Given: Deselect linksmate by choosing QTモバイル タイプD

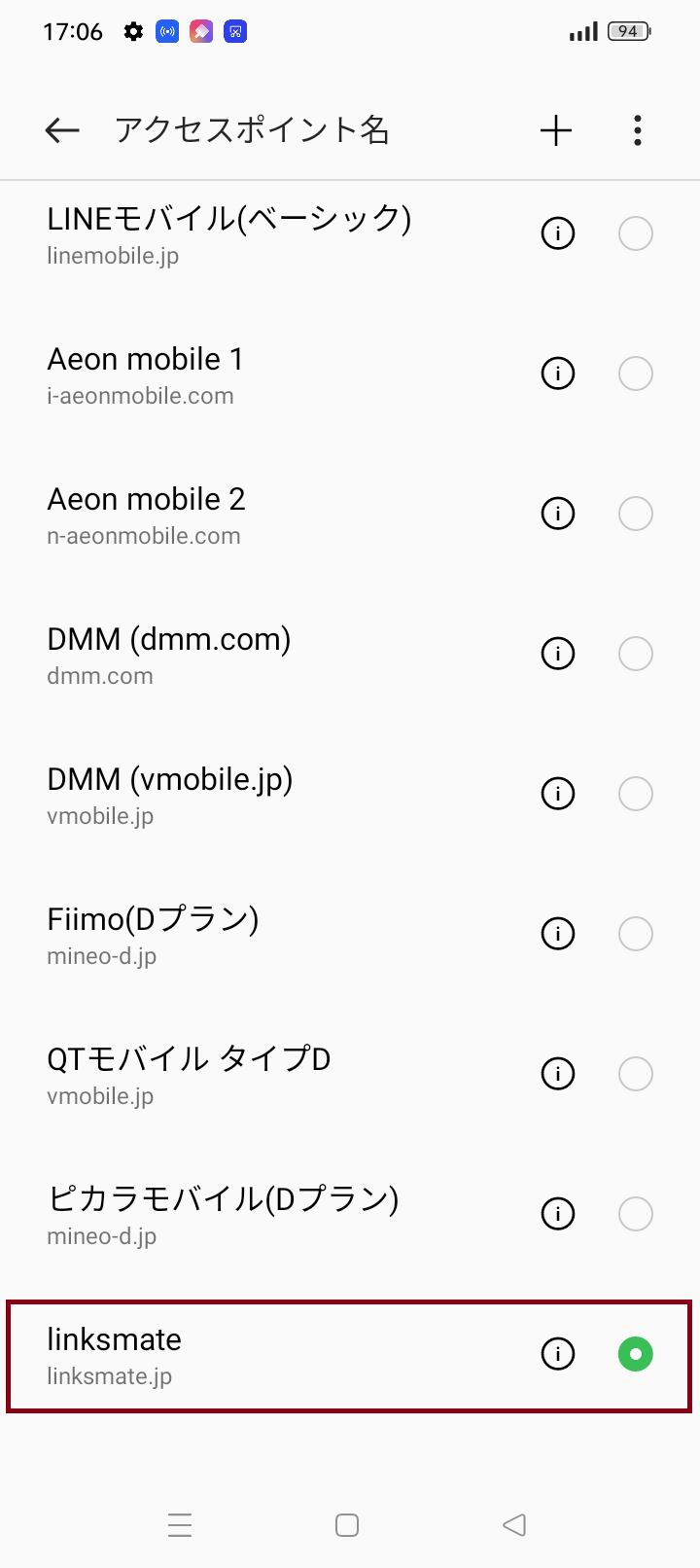Looking at the screenshot, I should point(635,1073).
